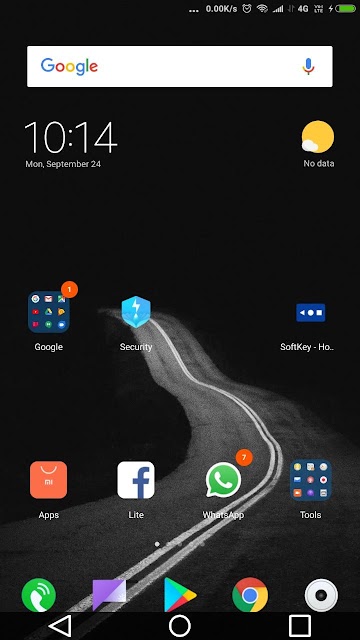Start voice search with the microphone
The image size is (360, 640).
308,66
